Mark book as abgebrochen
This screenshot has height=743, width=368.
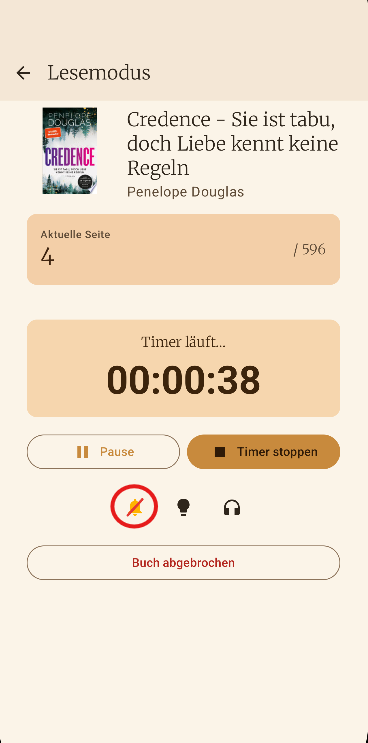coord(183,562)
